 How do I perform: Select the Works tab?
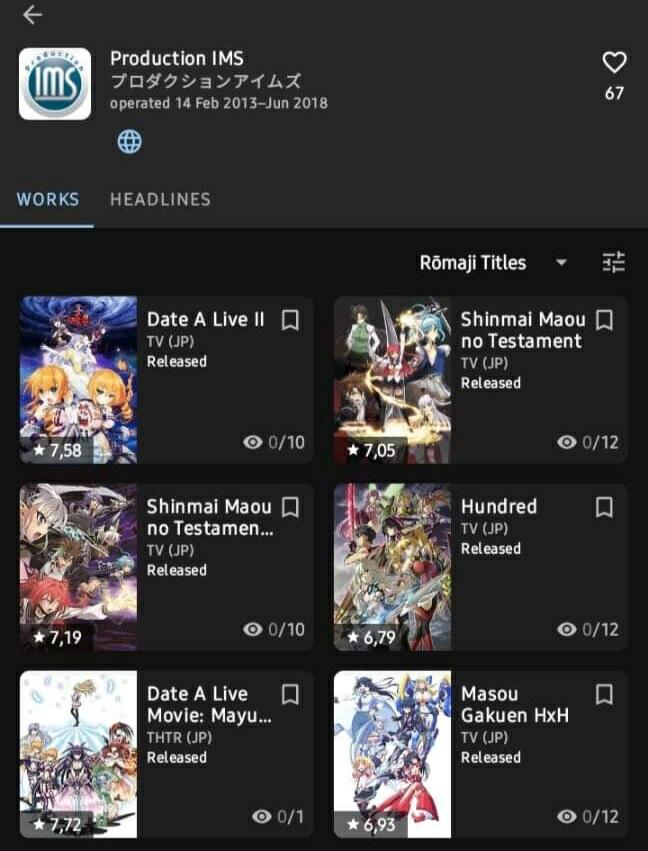click(x=47, y=199)
